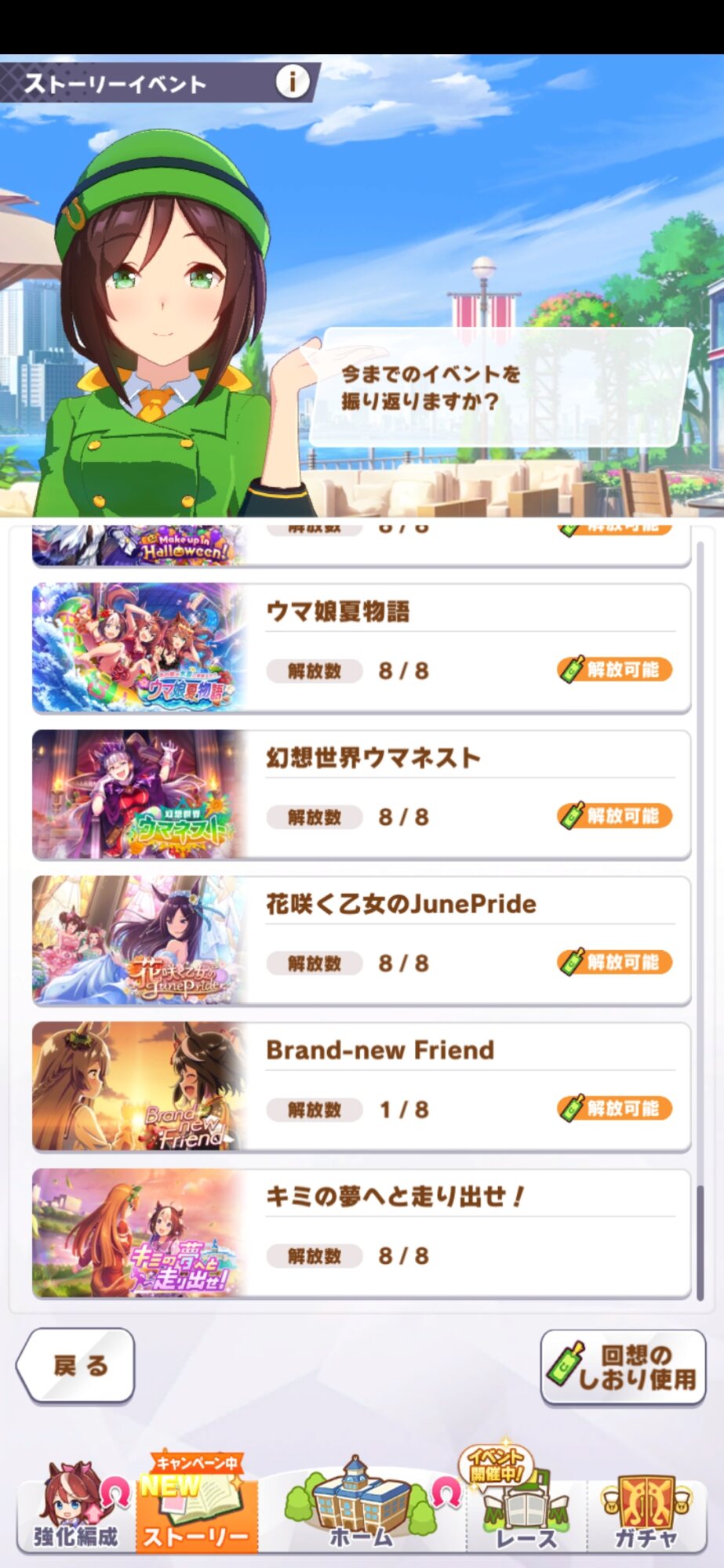Open the キミの夢へと走り出せ！ event card

(x=361, y=1232)
